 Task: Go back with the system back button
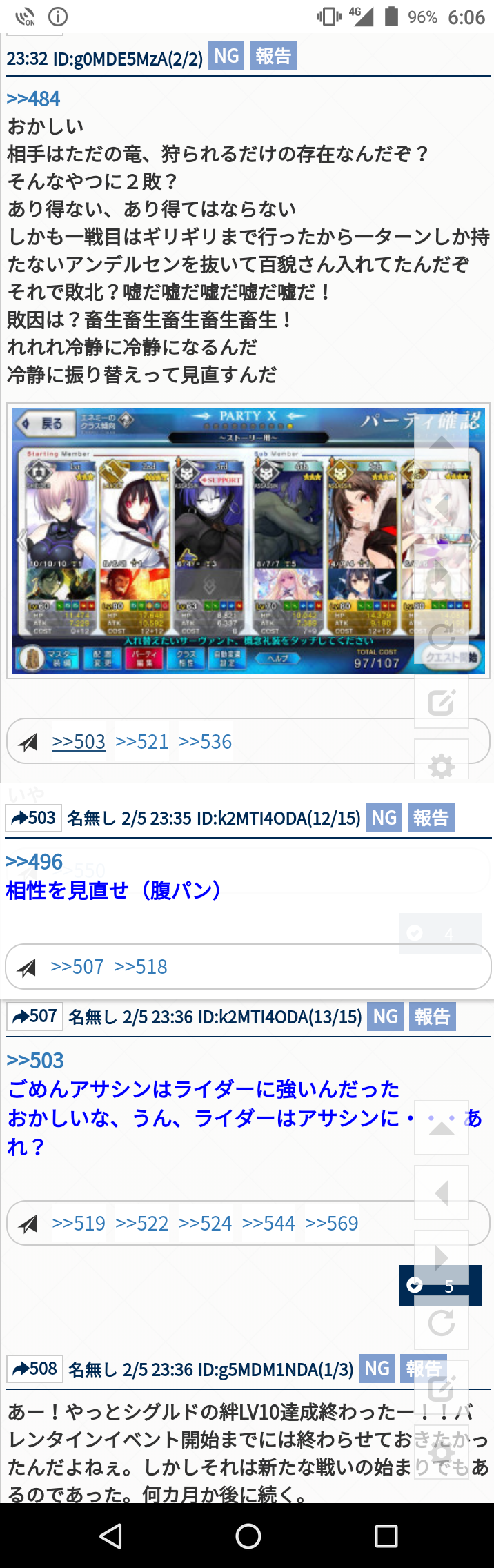coord(110,1536)
